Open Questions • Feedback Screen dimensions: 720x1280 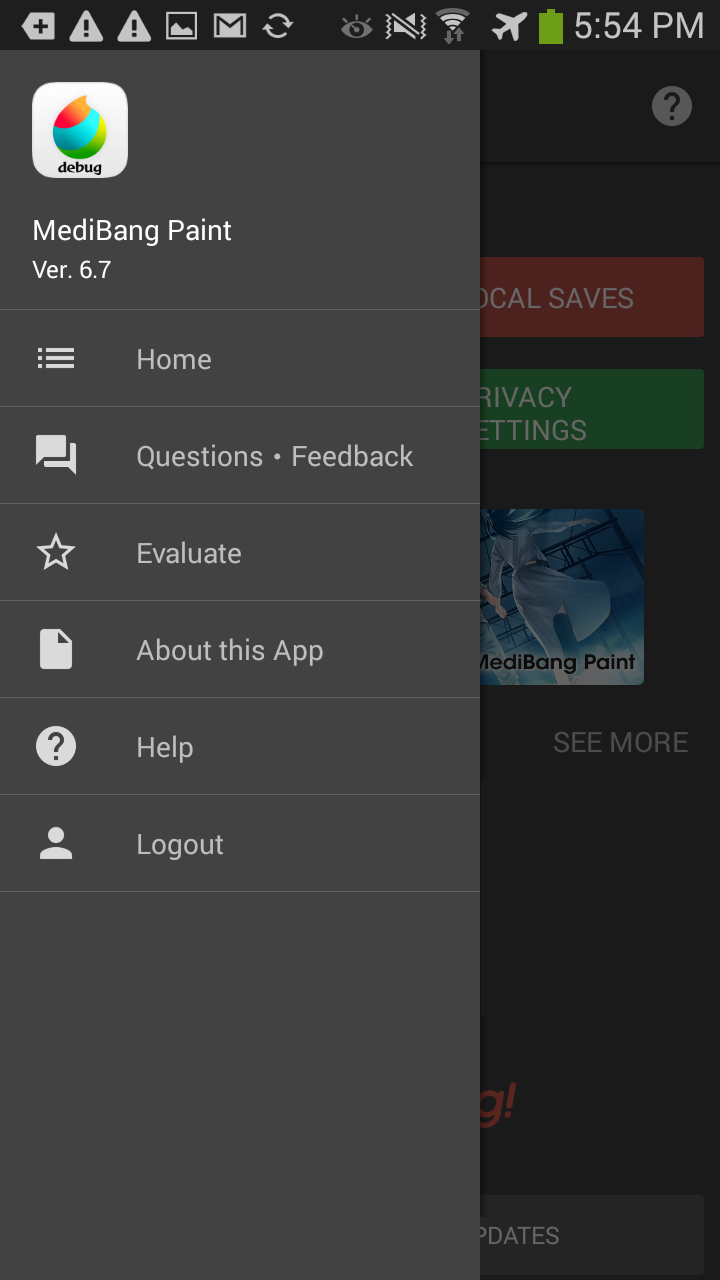(240, 456)
